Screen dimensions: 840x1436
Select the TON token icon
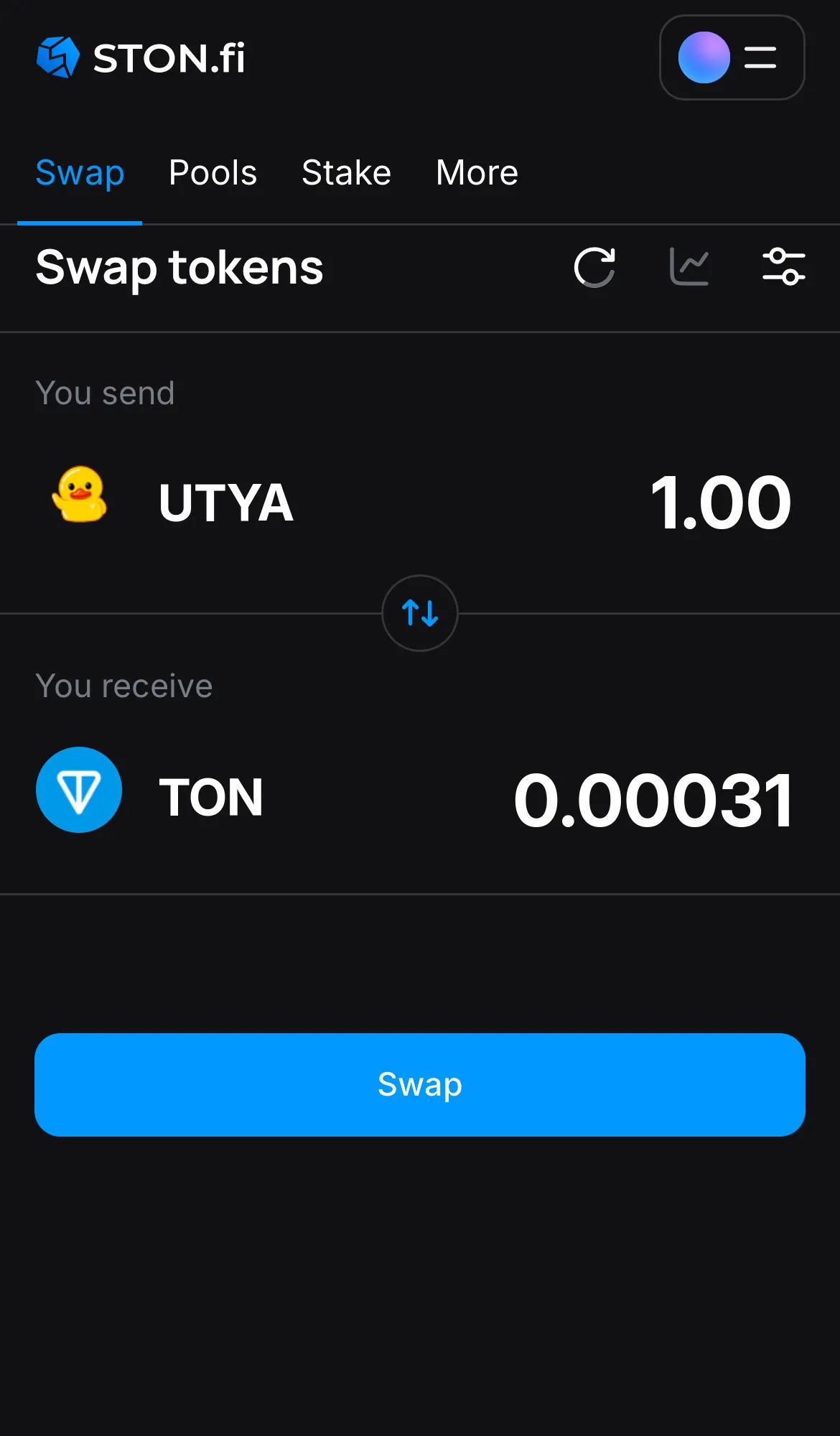(79, 790)
